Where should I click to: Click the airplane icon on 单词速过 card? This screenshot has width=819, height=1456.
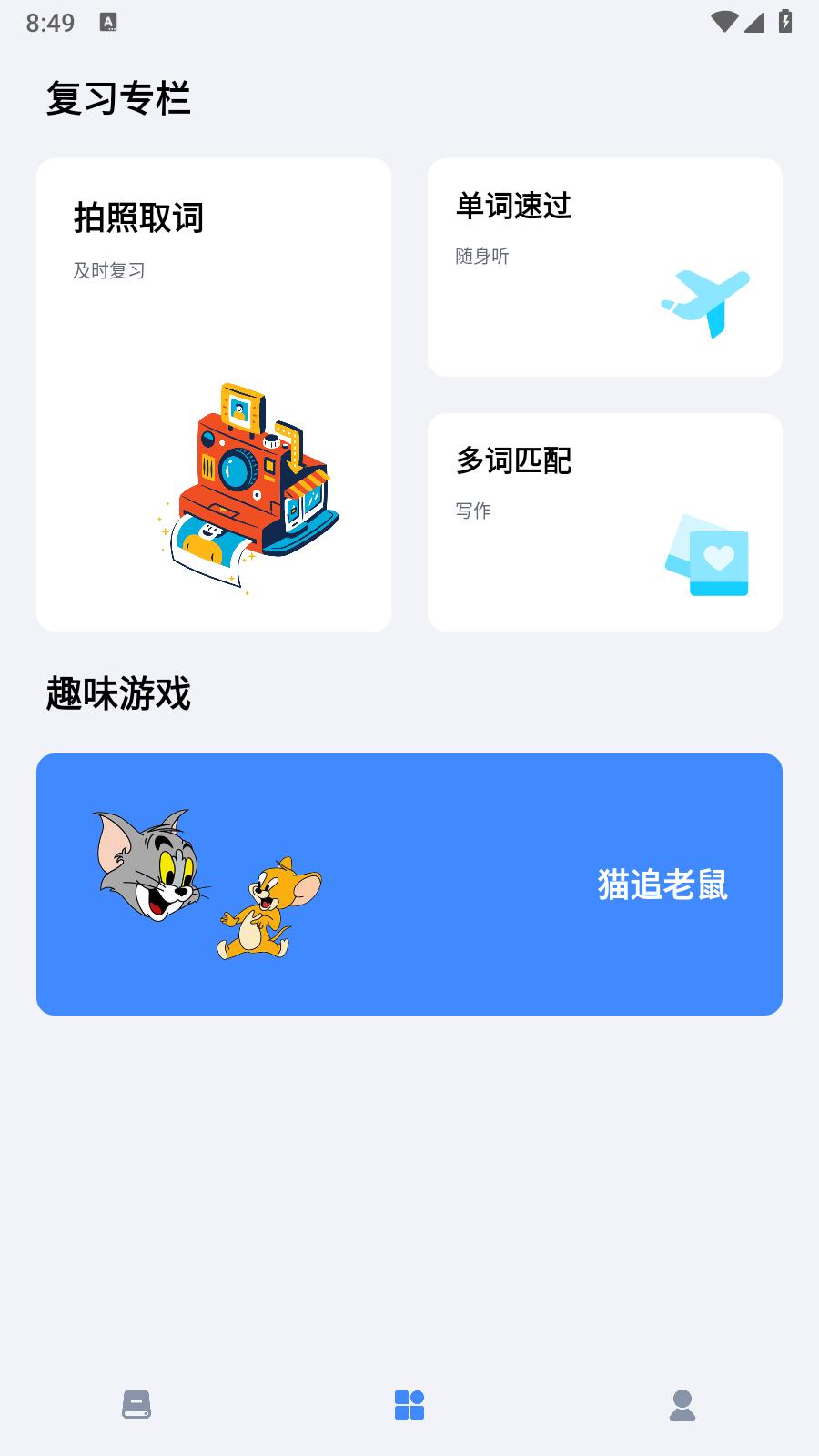708,303
